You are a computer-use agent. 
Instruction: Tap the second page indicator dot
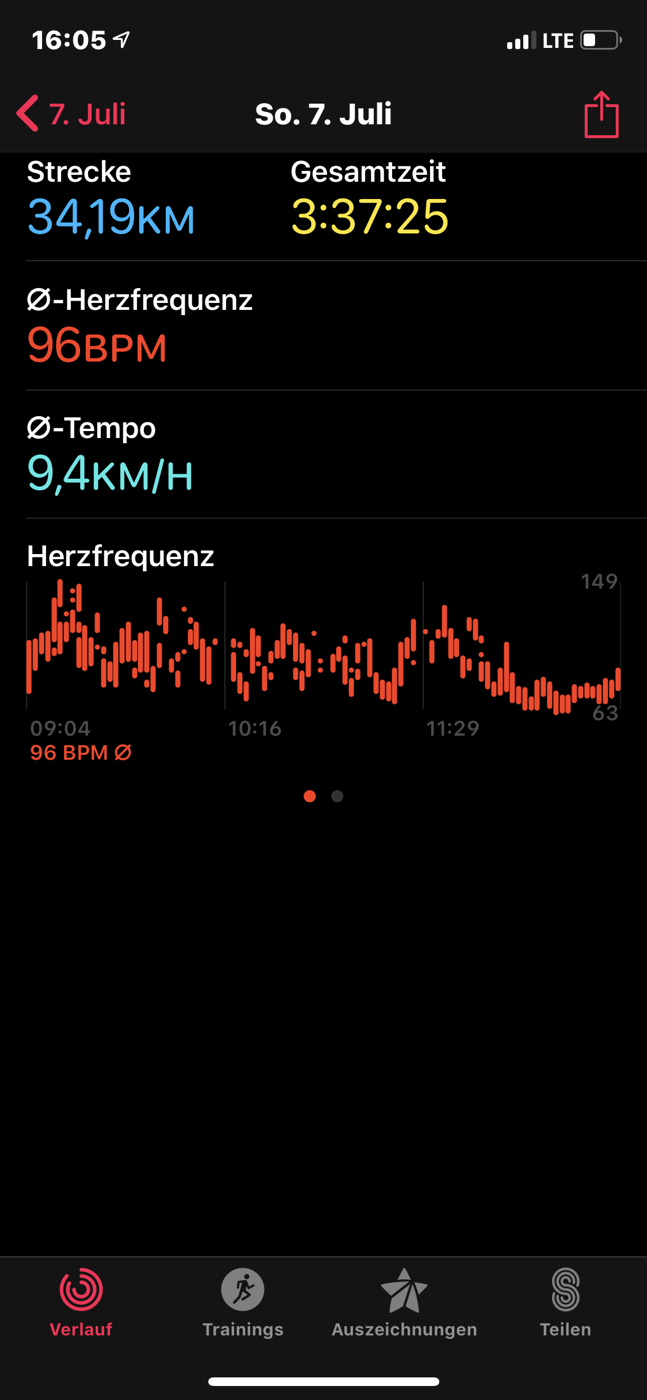337,796
